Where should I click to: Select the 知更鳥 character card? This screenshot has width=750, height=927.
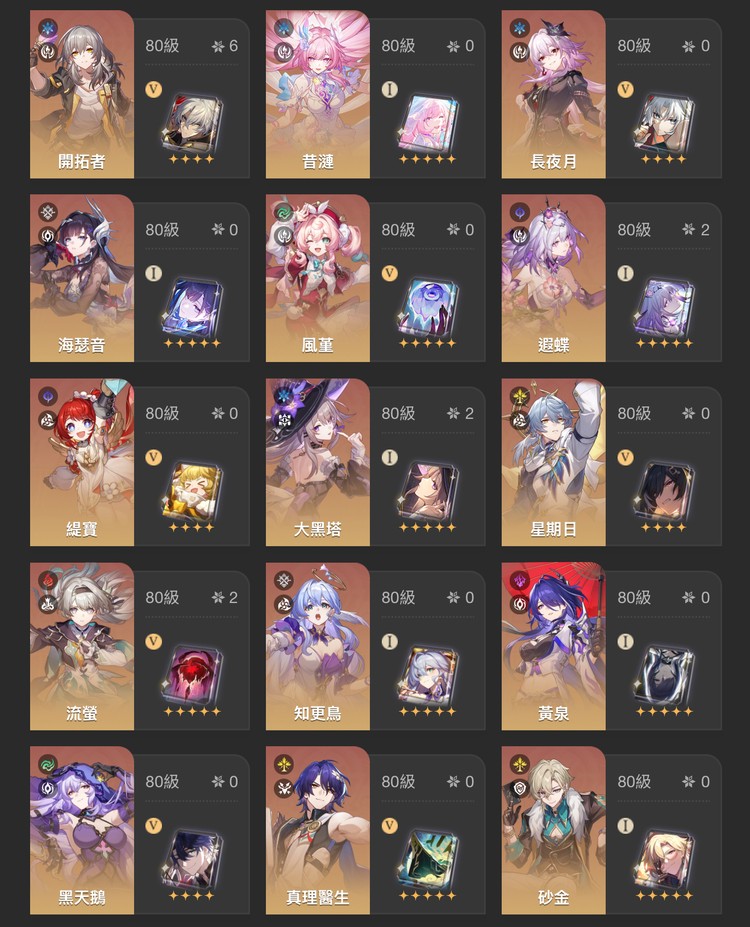[318, 646]
